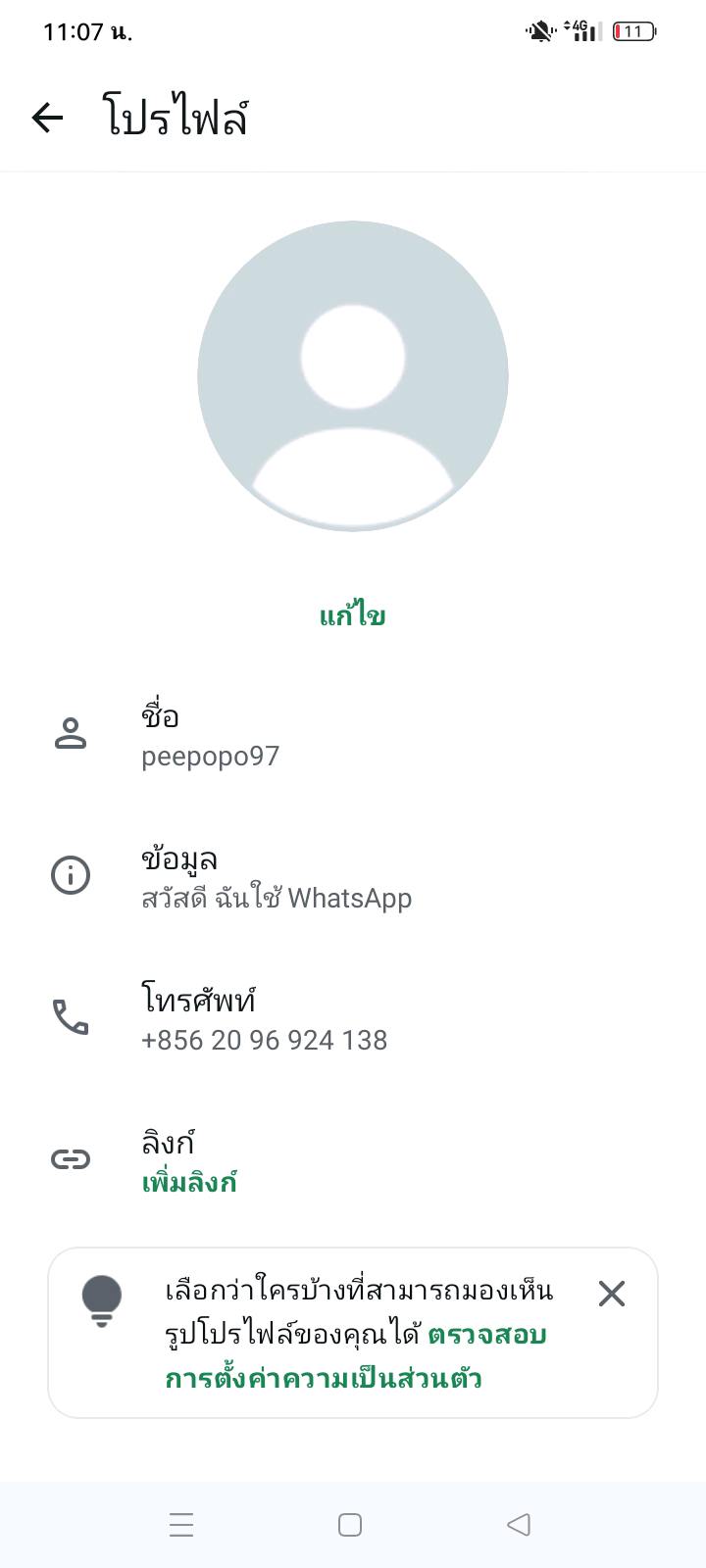The height and width of the screenshot is (1568, 706).
Task: Open recent apps from the navigation bar
Action: (x=181, y=1525)
